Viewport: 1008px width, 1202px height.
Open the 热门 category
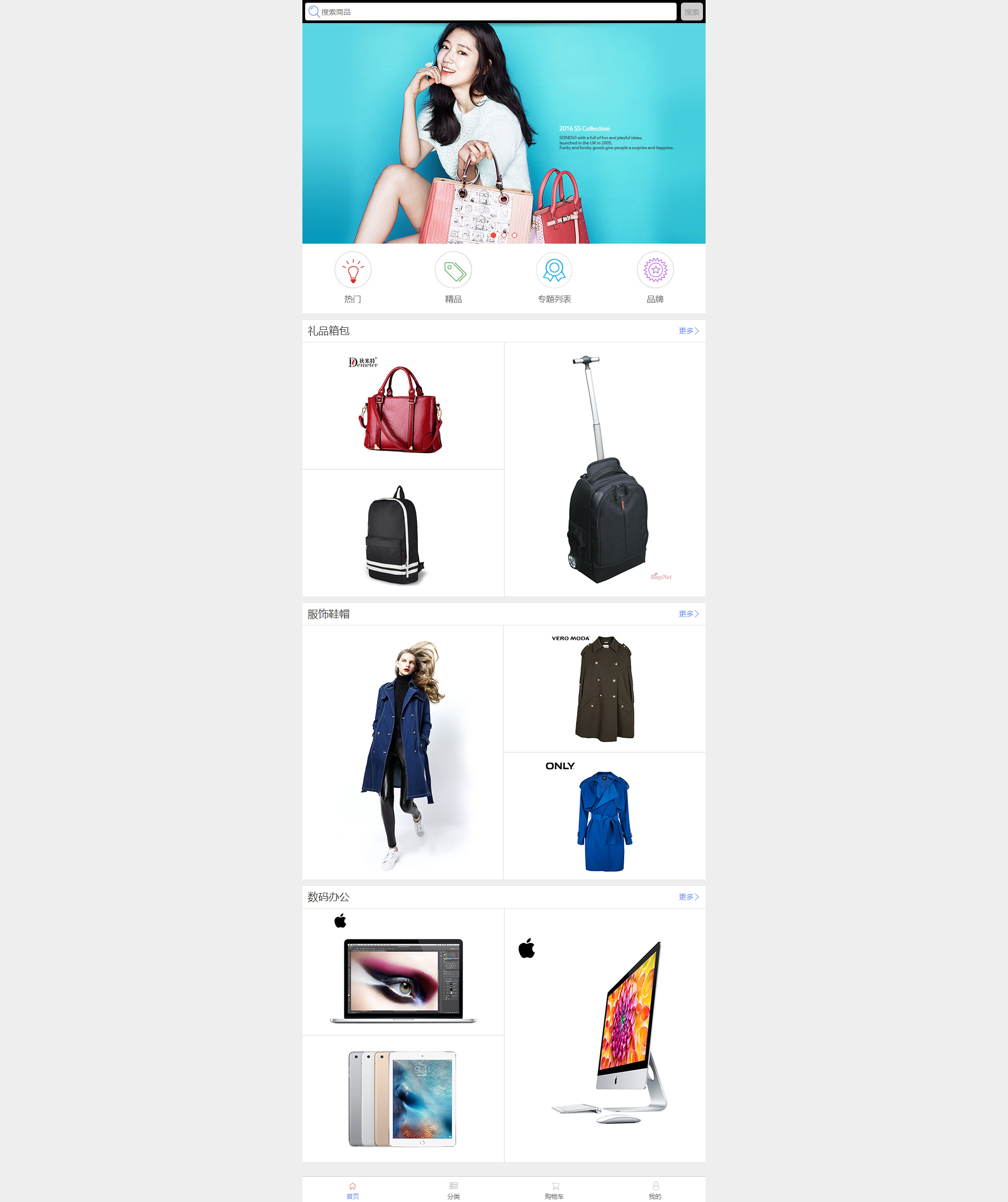[x=353, y=278]
